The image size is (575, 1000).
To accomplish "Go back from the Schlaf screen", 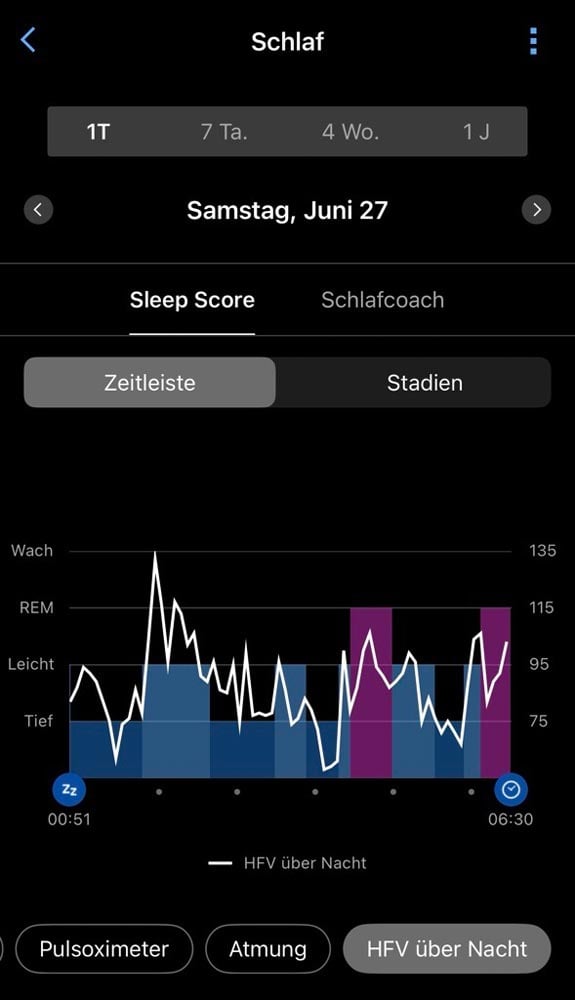I will click(x=28, y=40).
